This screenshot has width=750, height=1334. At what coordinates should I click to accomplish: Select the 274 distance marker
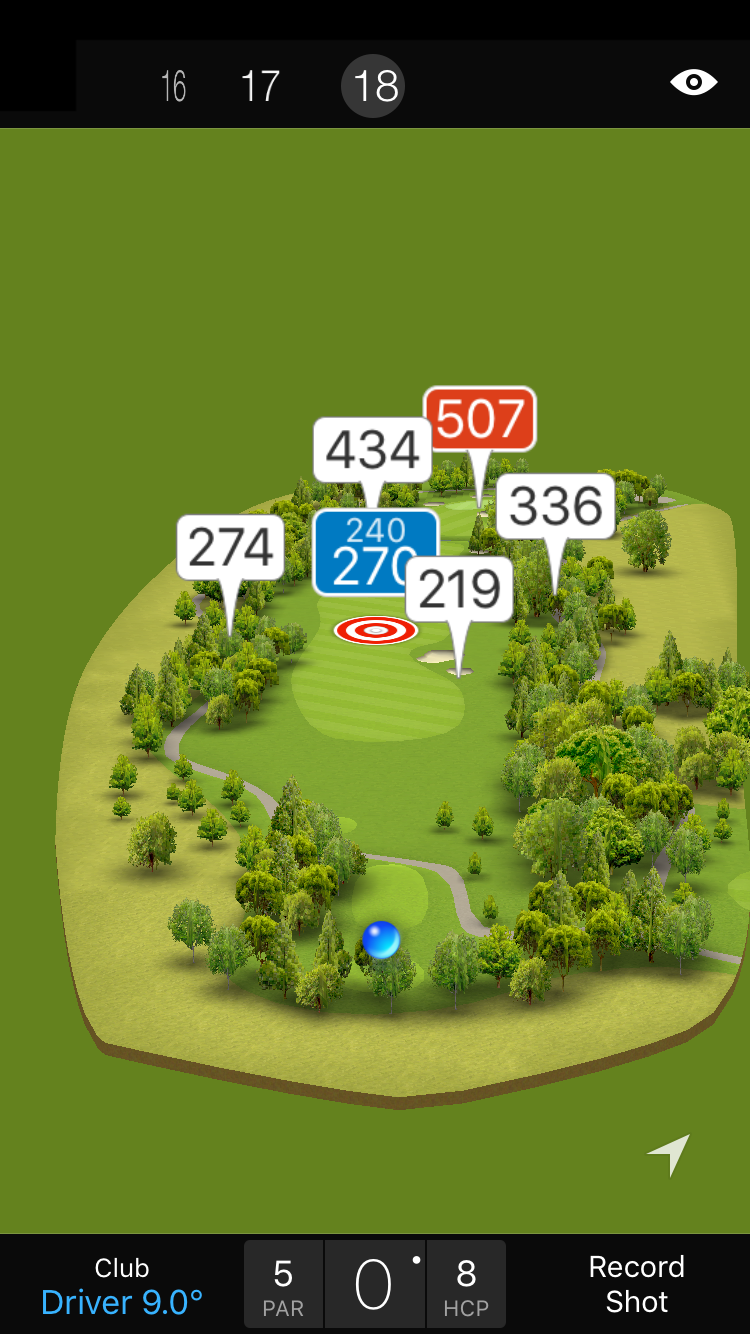tap(231, 547)
